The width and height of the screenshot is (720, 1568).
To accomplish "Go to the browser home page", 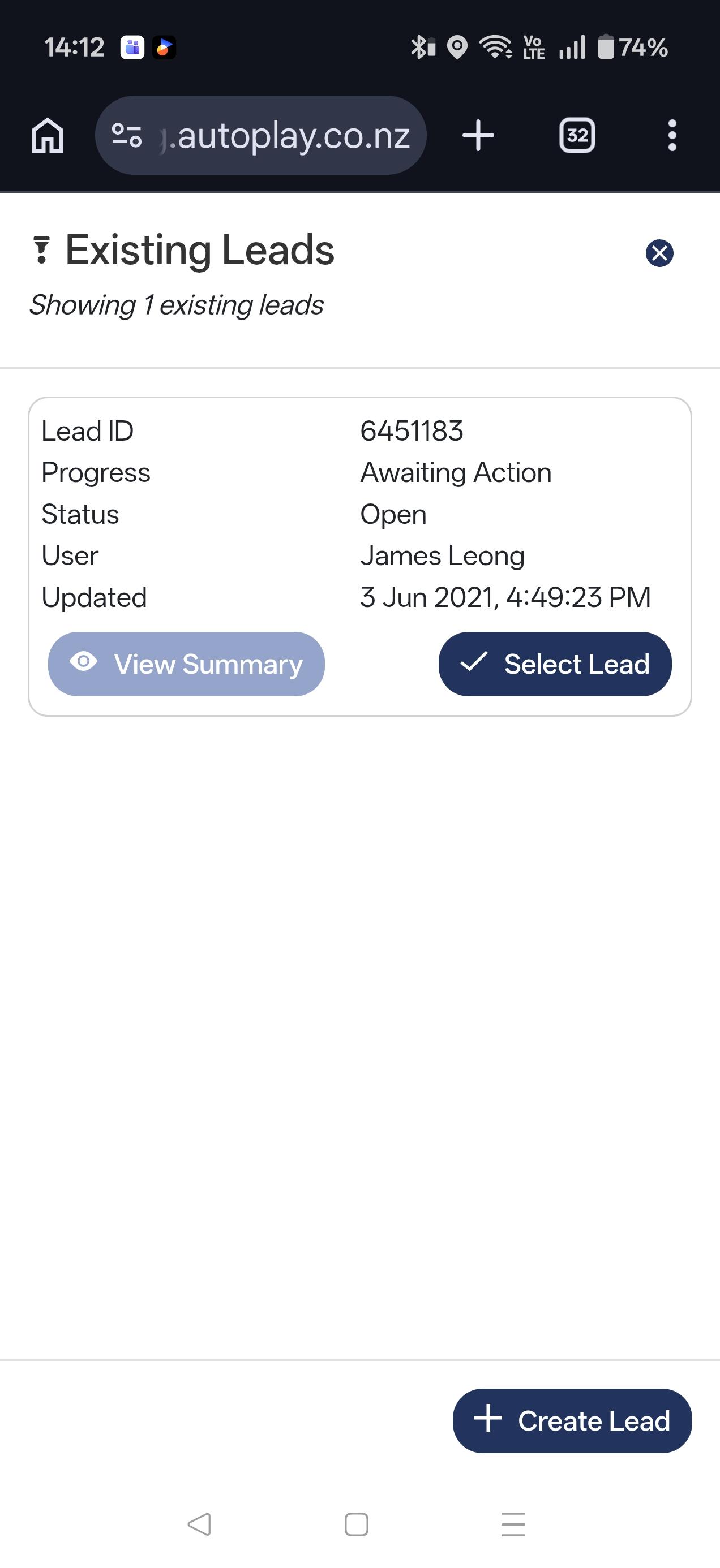I will 48,135.
